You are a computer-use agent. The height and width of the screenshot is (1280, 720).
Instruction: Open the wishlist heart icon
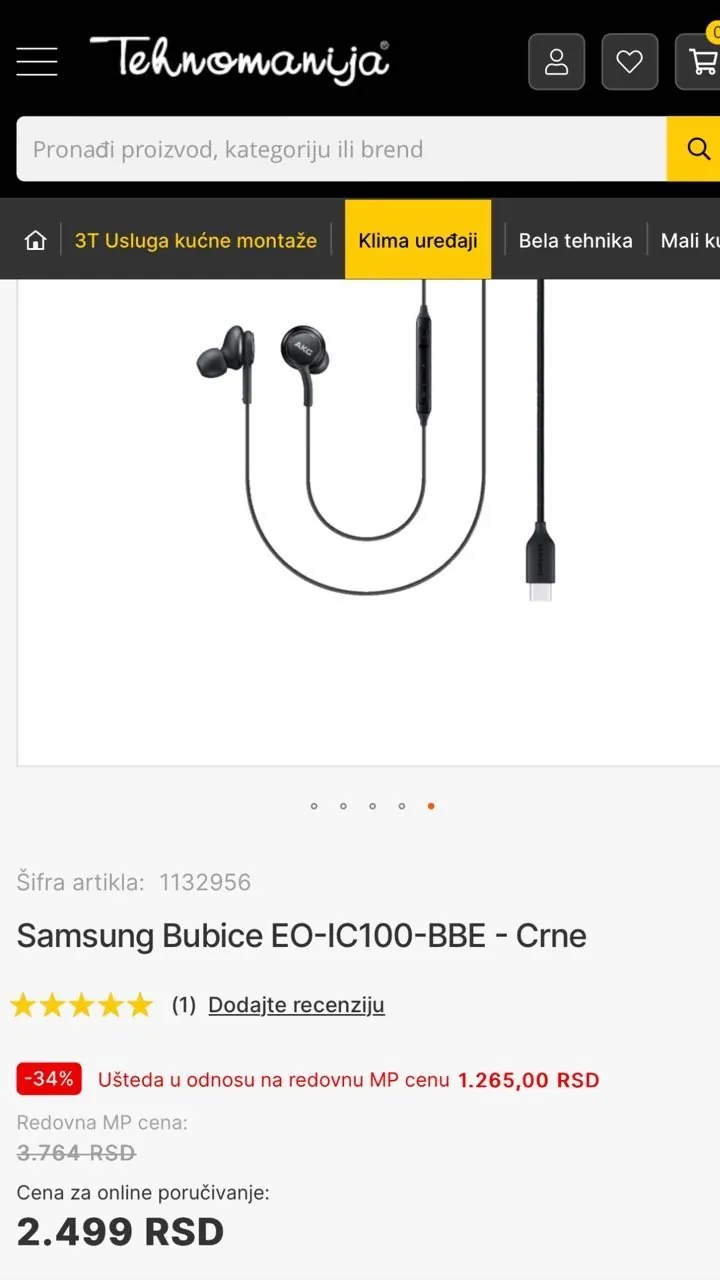629,62
